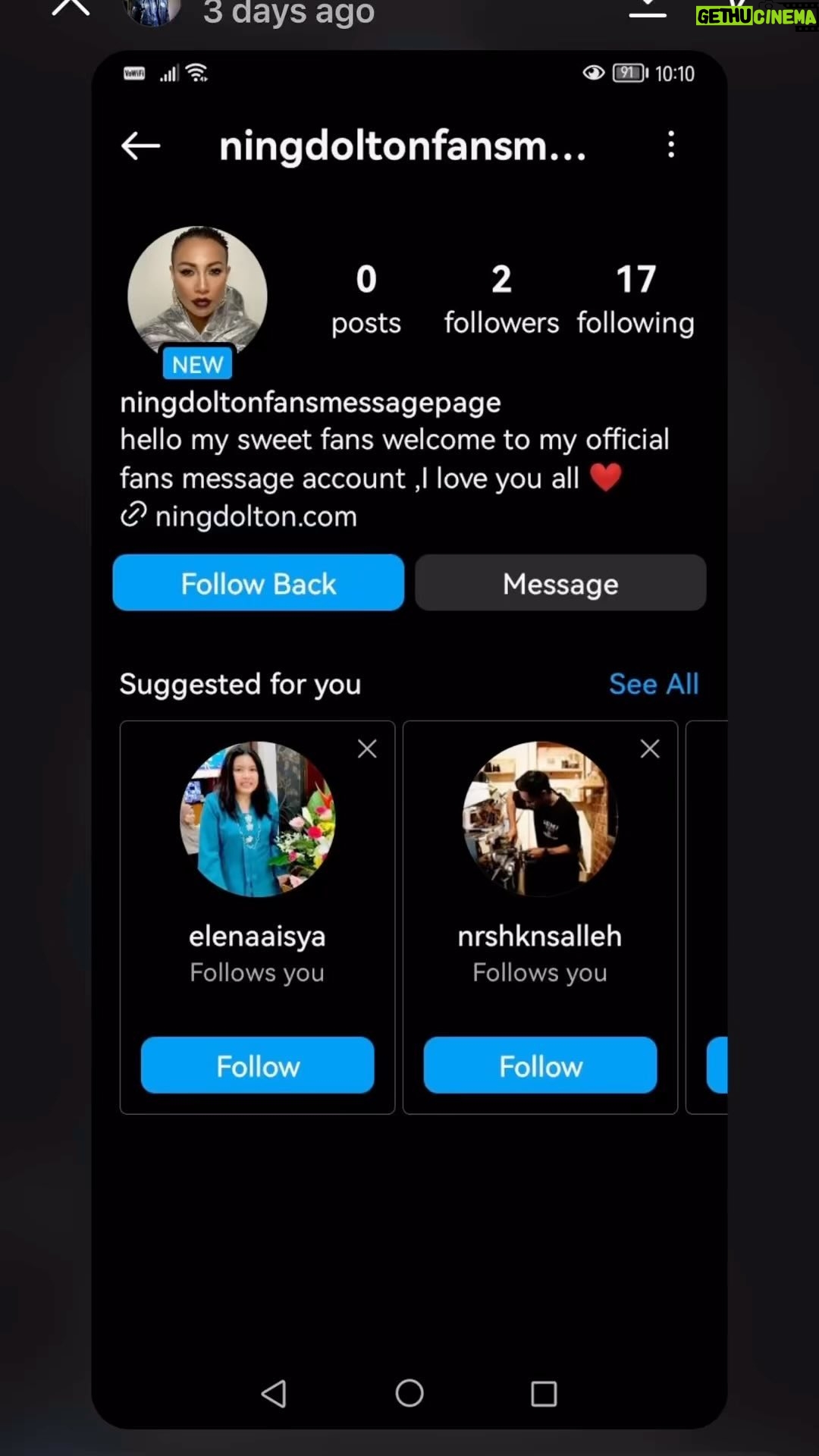
Task: Download this story
Action: pos(648,8)
